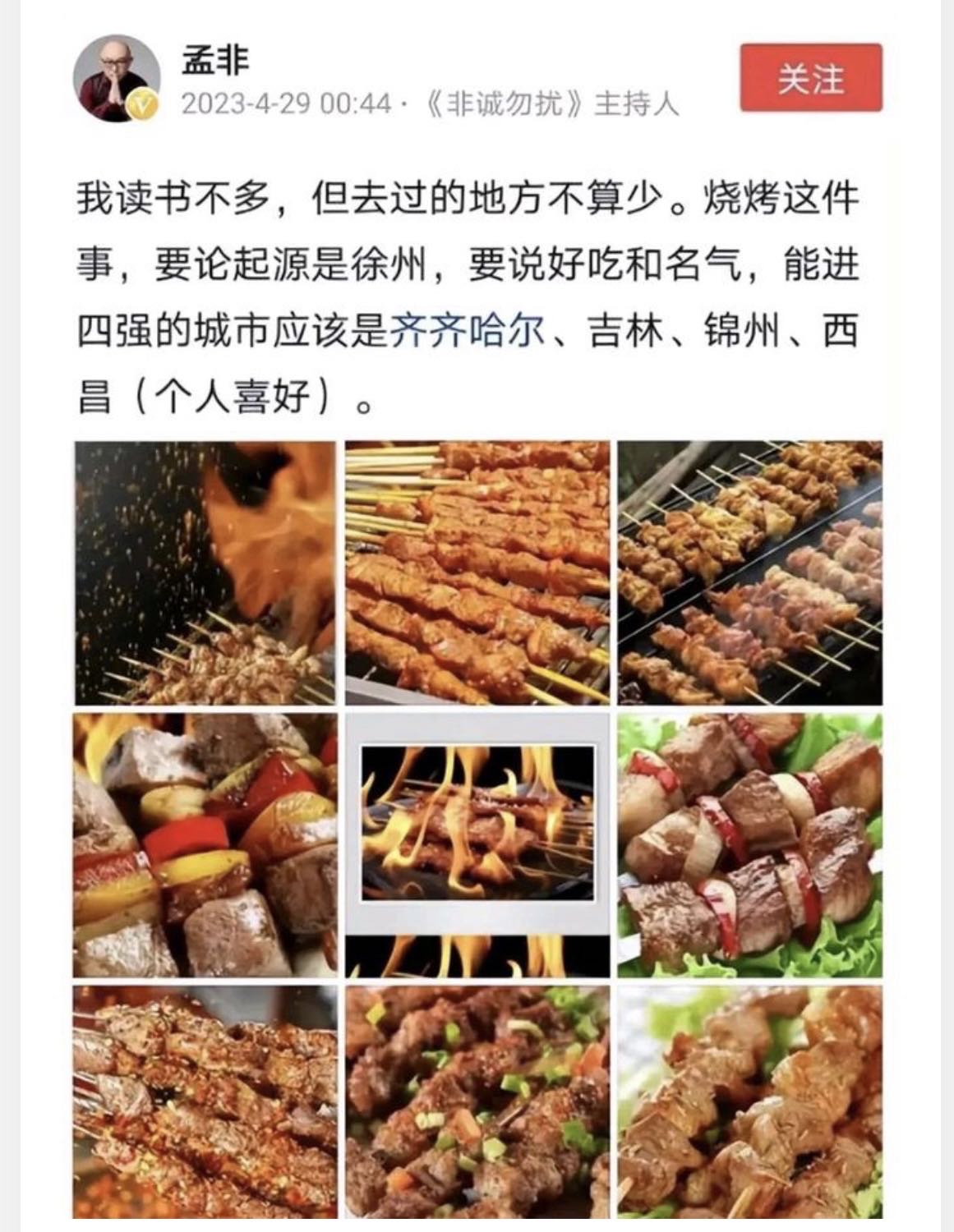Open the skewers on black grill photo

[x=749, y=572]
